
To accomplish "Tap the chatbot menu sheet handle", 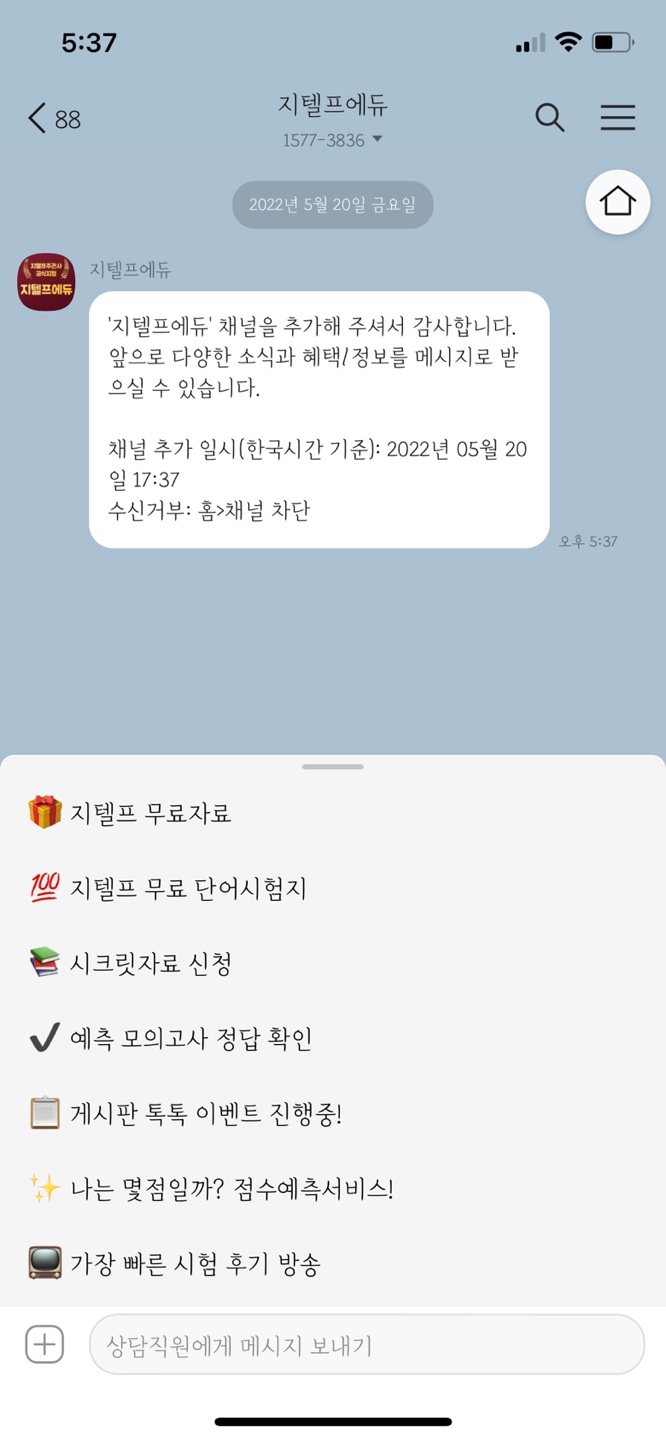I will coord(333,767).
